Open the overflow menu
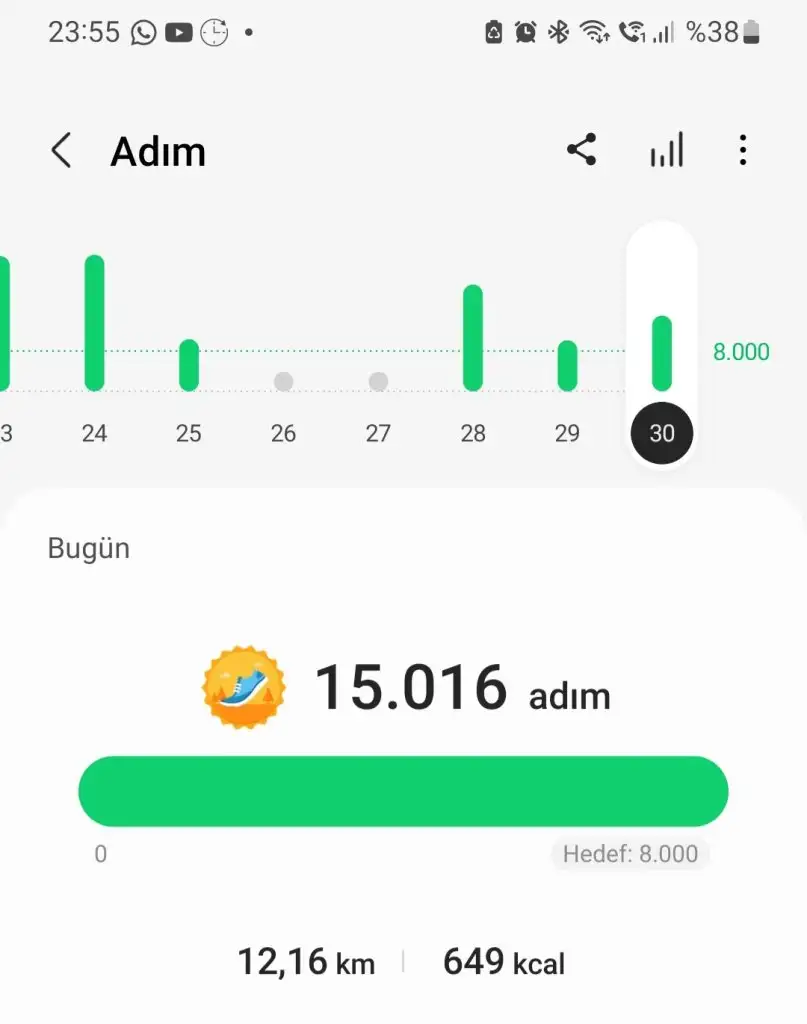This screenshot has width=807, height=1024. (x=742, y=151)
